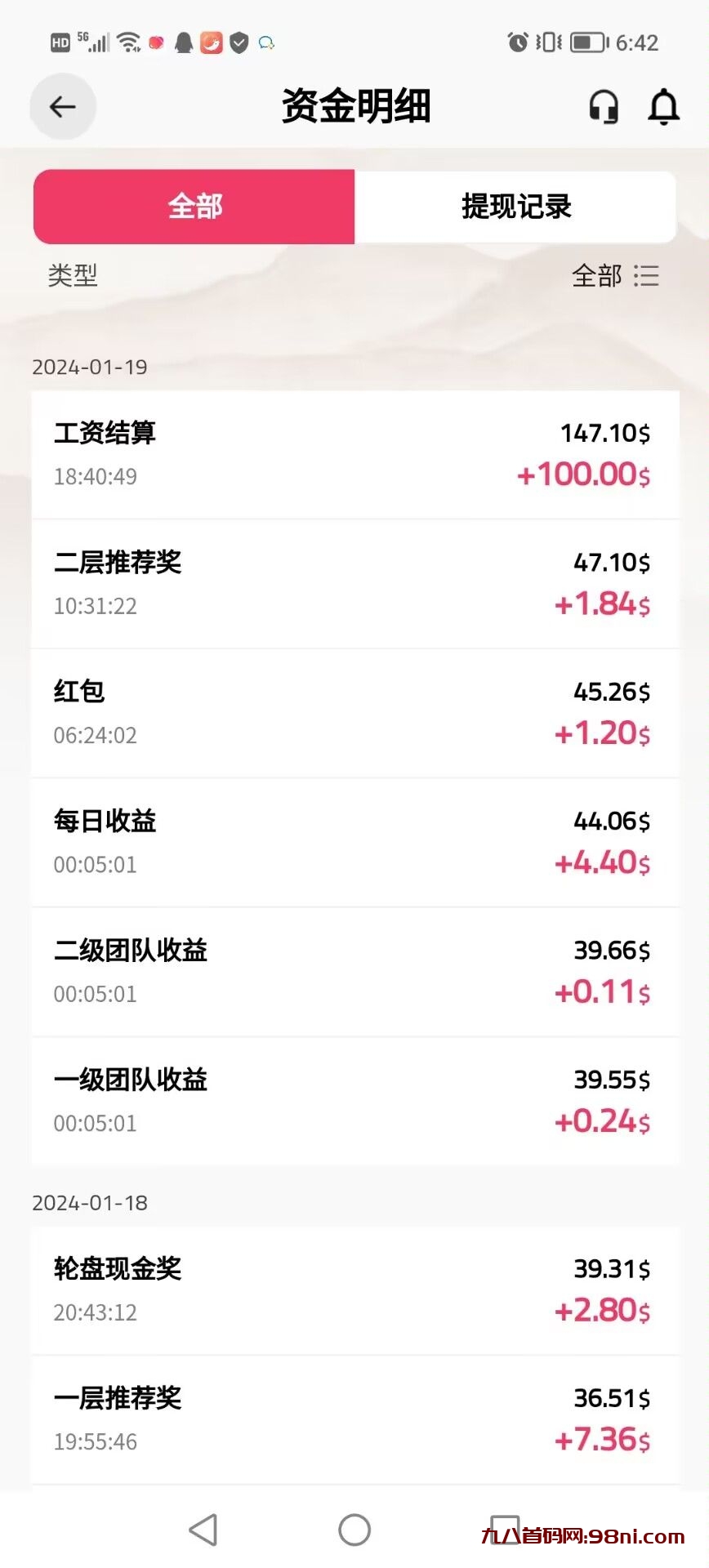Switch to the 提现记录 tab
Viewport: 709px width, 1568px height.
coord(518,207)
